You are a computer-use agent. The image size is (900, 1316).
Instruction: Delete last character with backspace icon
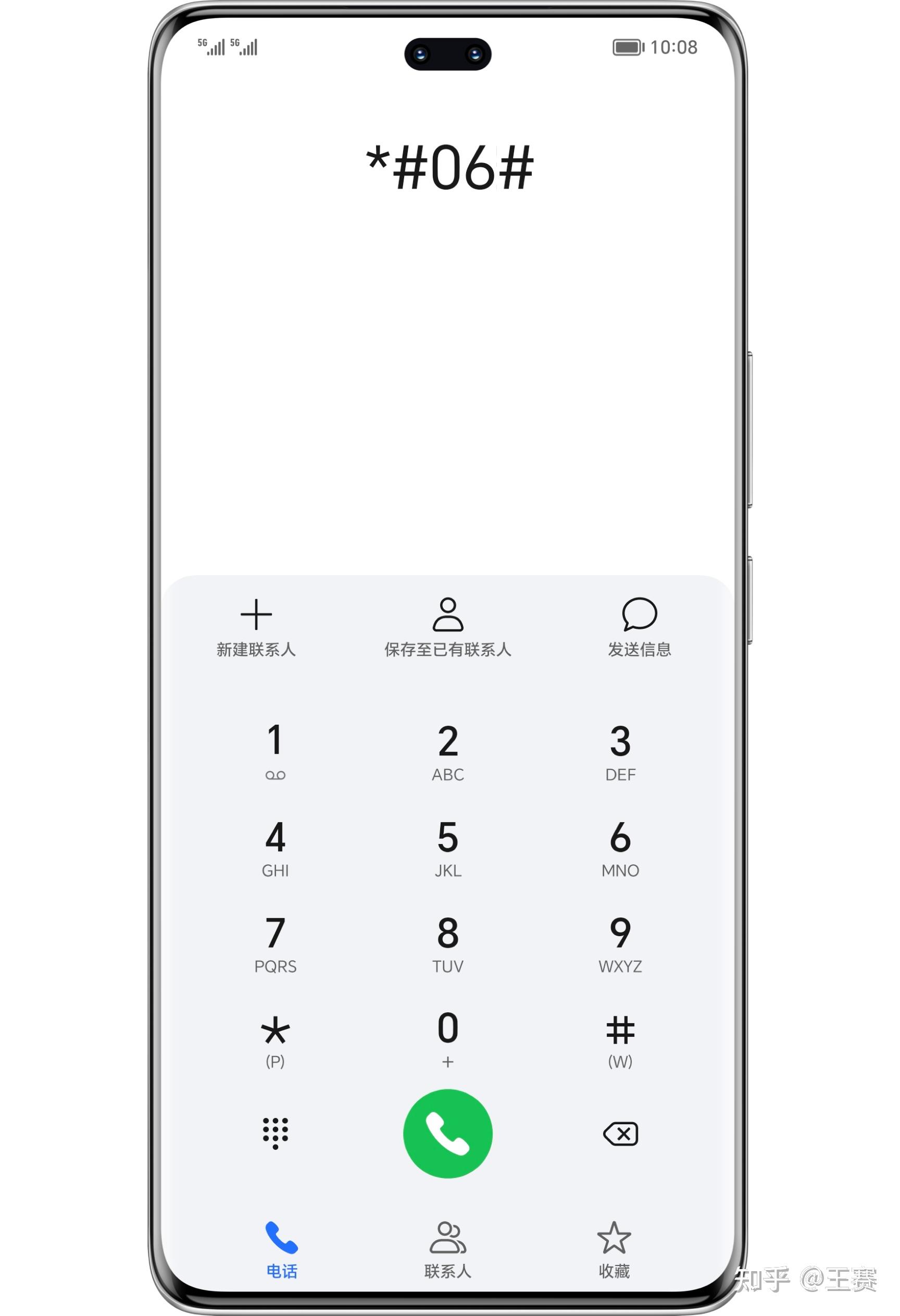(x=620, y=1134)
